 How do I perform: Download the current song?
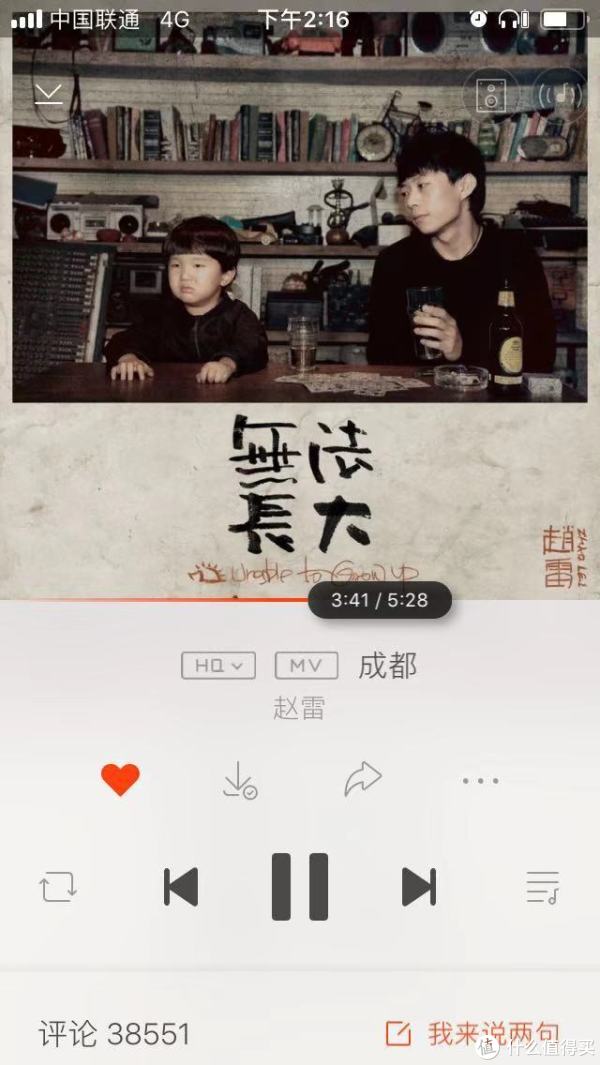pyautogui.click(x=239, y=780)
